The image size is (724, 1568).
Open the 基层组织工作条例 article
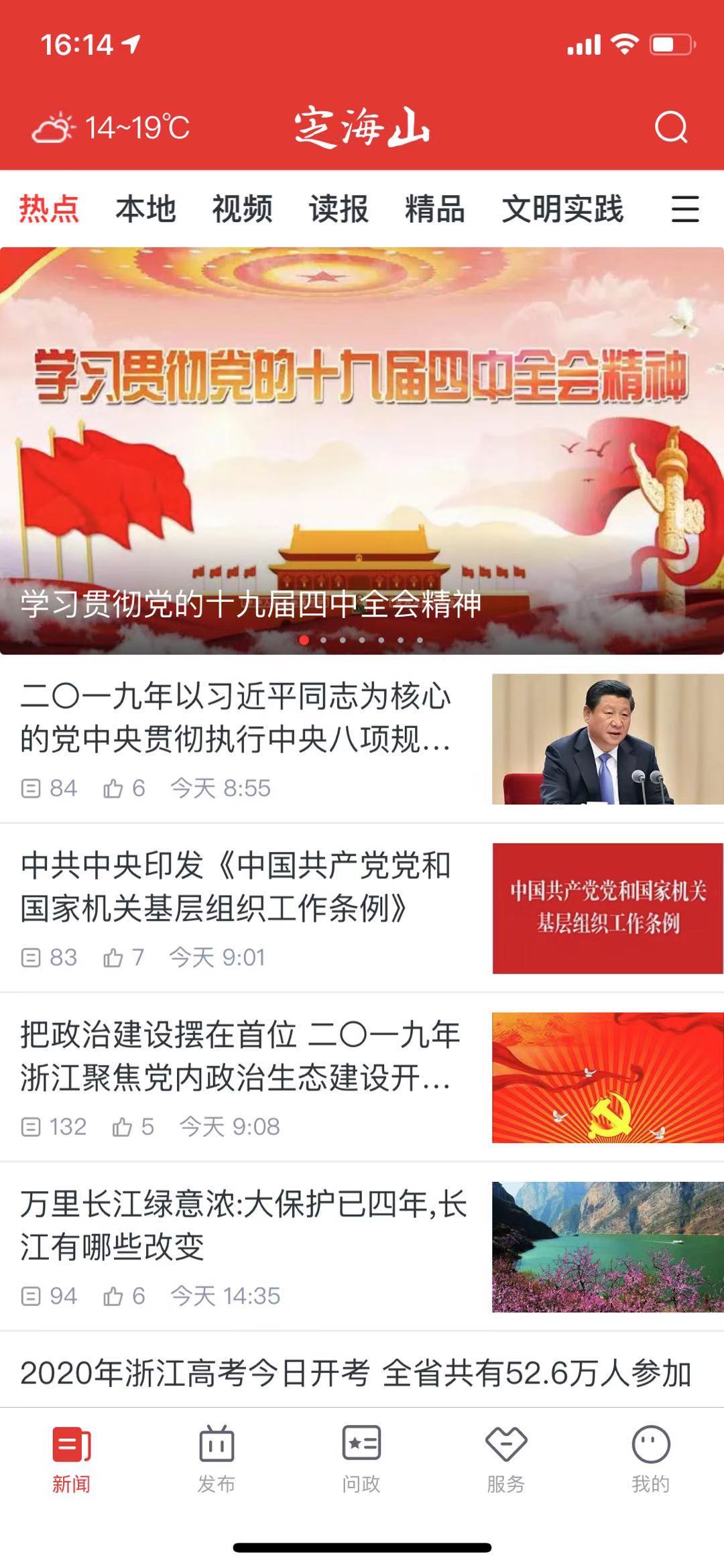(x=235, y=888)
